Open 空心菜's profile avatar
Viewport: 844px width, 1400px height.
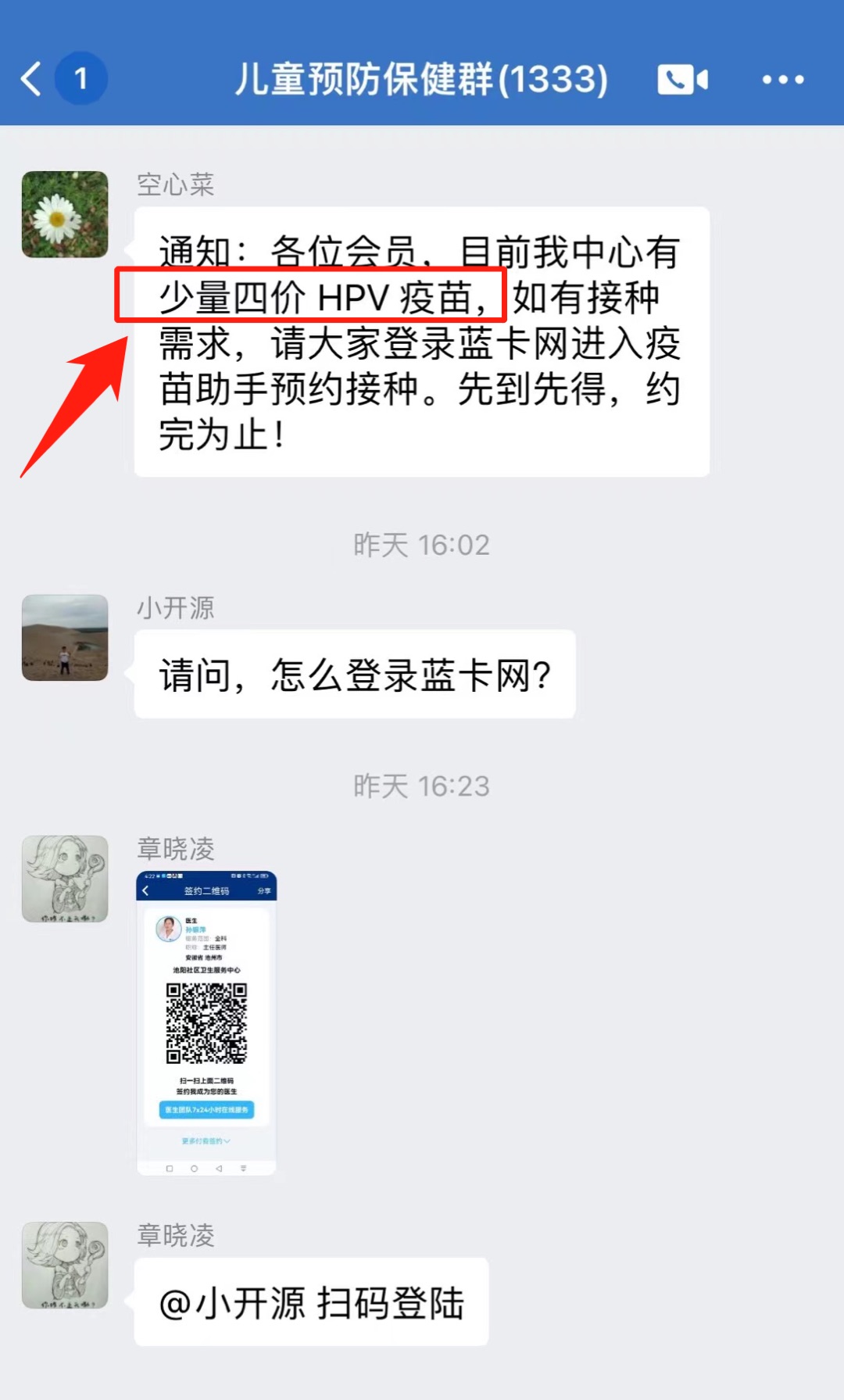(65, 214)
